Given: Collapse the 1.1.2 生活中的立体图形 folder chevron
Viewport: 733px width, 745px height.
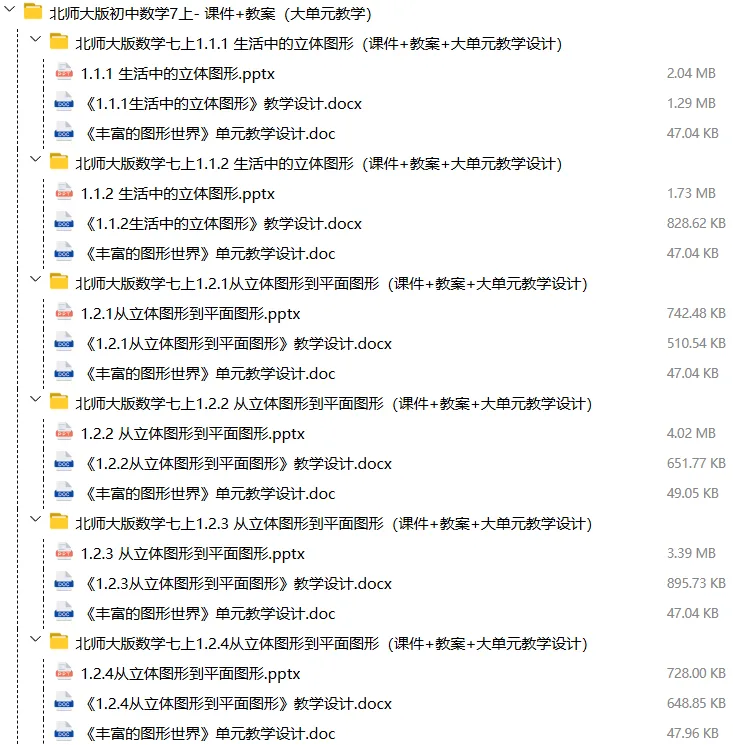Looking at the screenshot, I should [36, 159].
